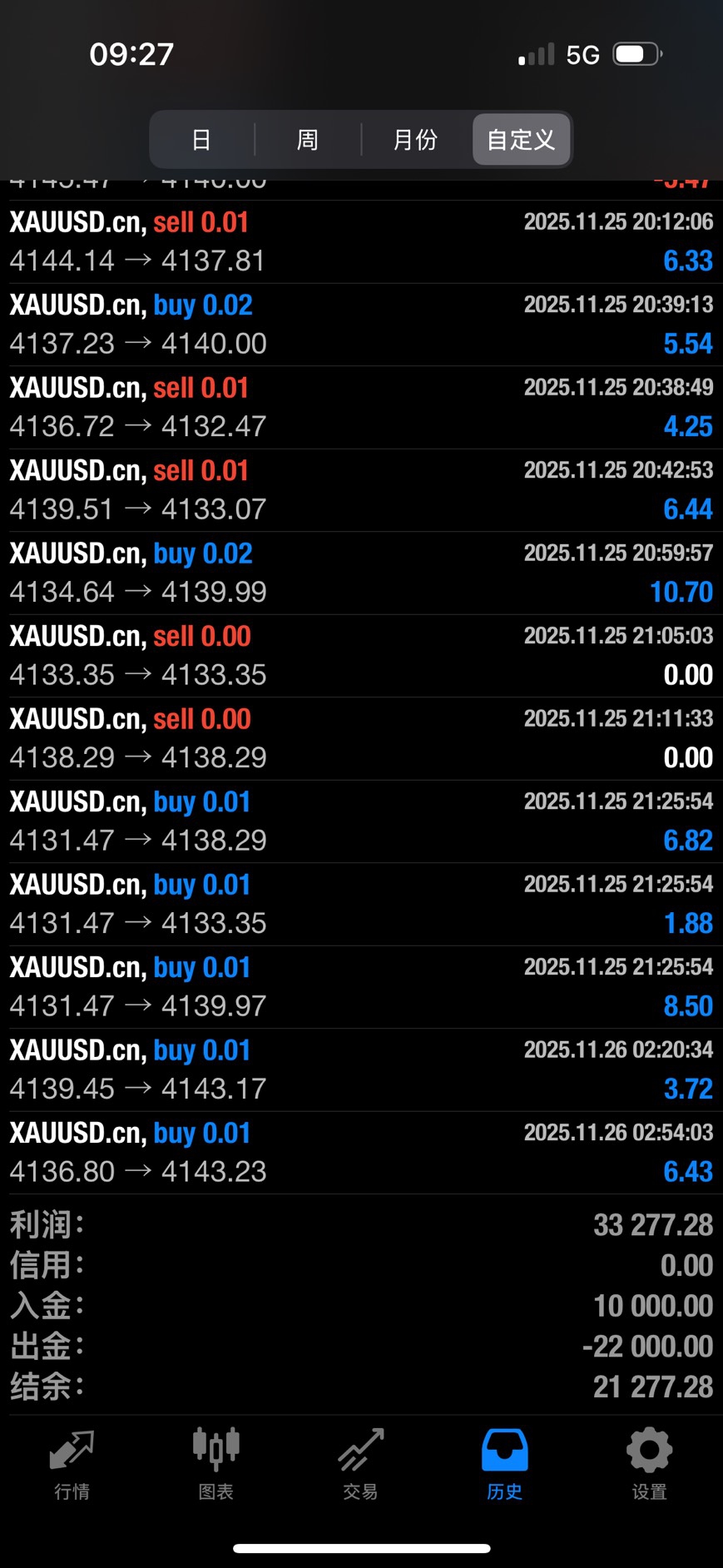
Task: Switch to the 月份 (month) tab
Action: coord(415,140)
